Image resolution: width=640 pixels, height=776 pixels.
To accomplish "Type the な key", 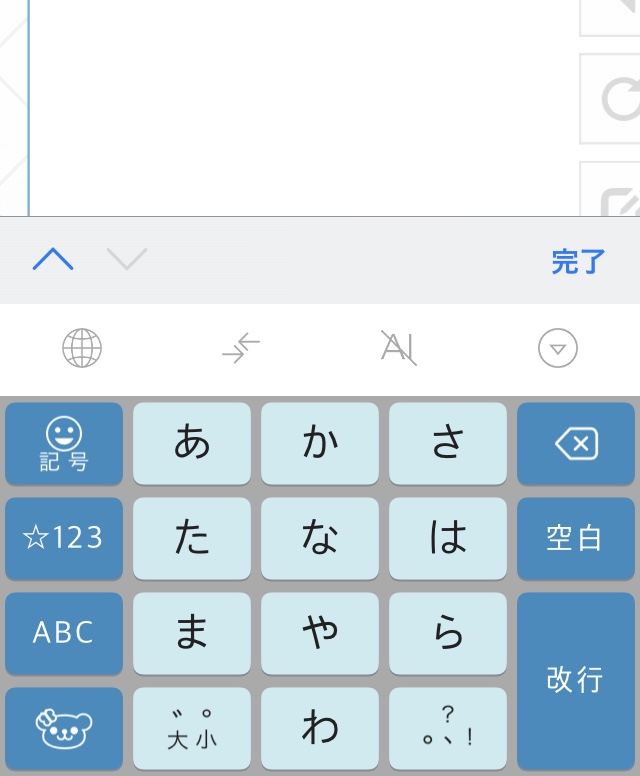I will [x=320, y=538].
